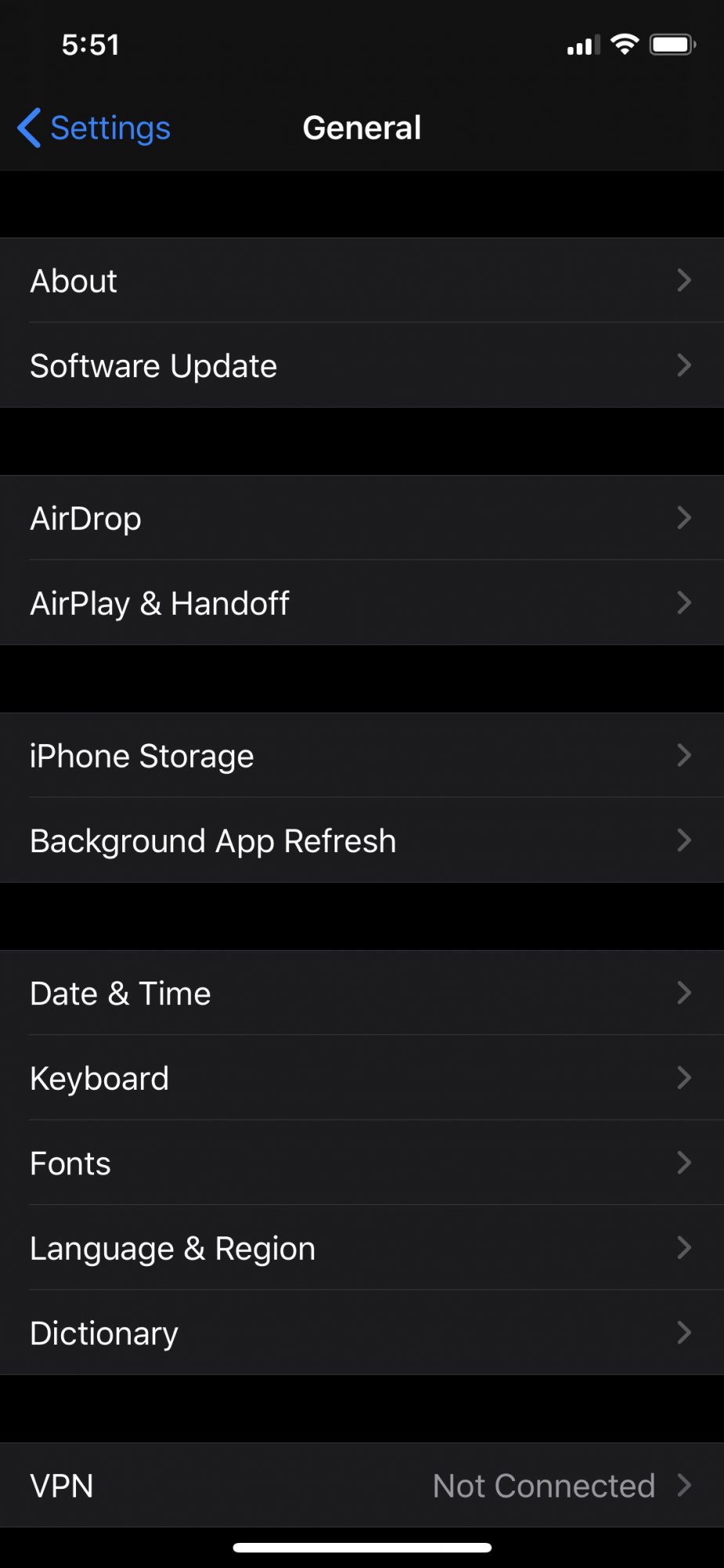Viewport: 724px width, 1568px height.
Task: Open Software Update
Action: pos(360,365)
